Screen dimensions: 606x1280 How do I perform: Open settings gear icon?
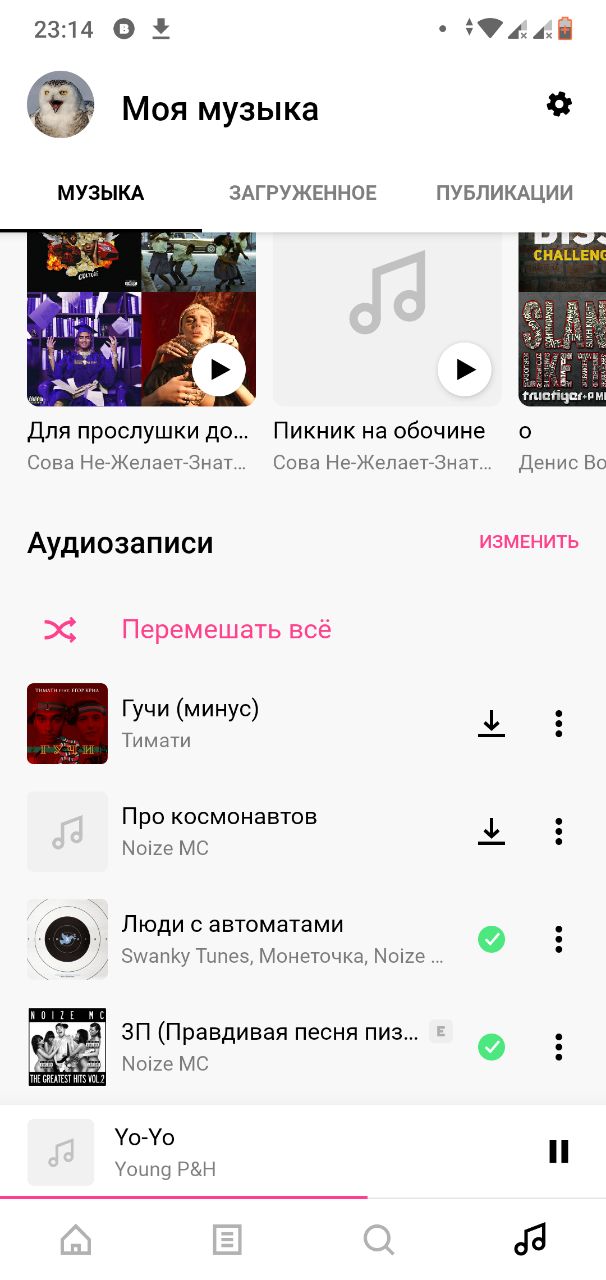(x=559, y=104)
